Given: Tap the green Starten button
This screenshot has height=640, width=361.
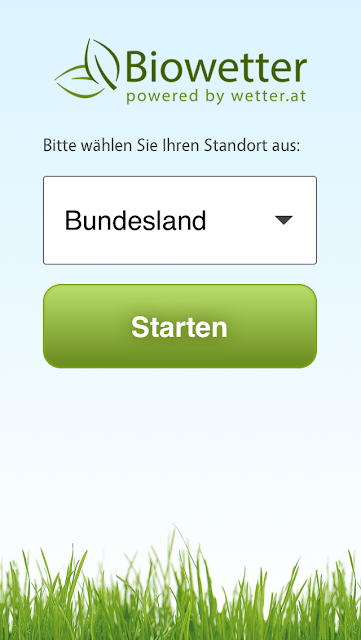Looking at the screenshot, I should [x=180, y=326].
